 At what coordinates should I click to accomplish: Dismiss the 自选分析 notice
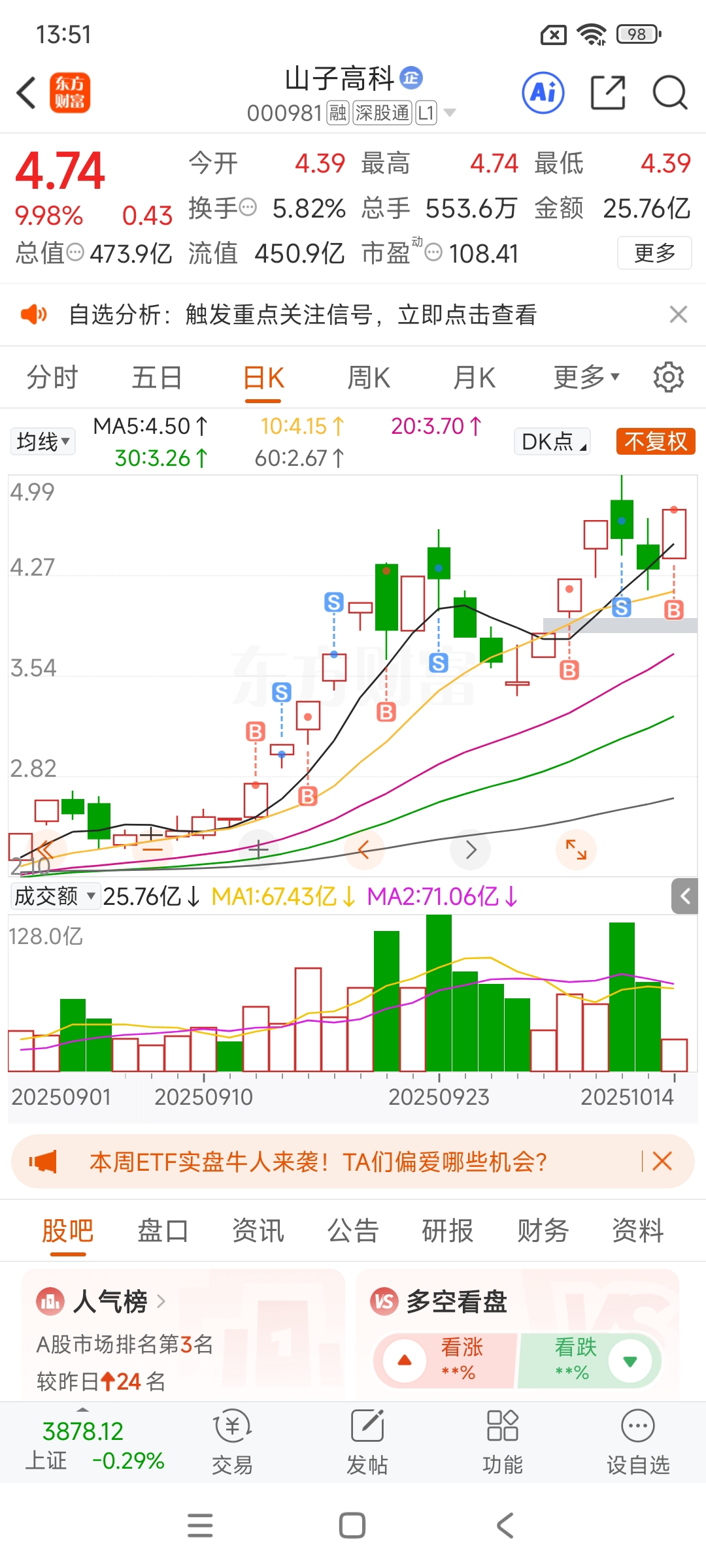tap(679, 314)
